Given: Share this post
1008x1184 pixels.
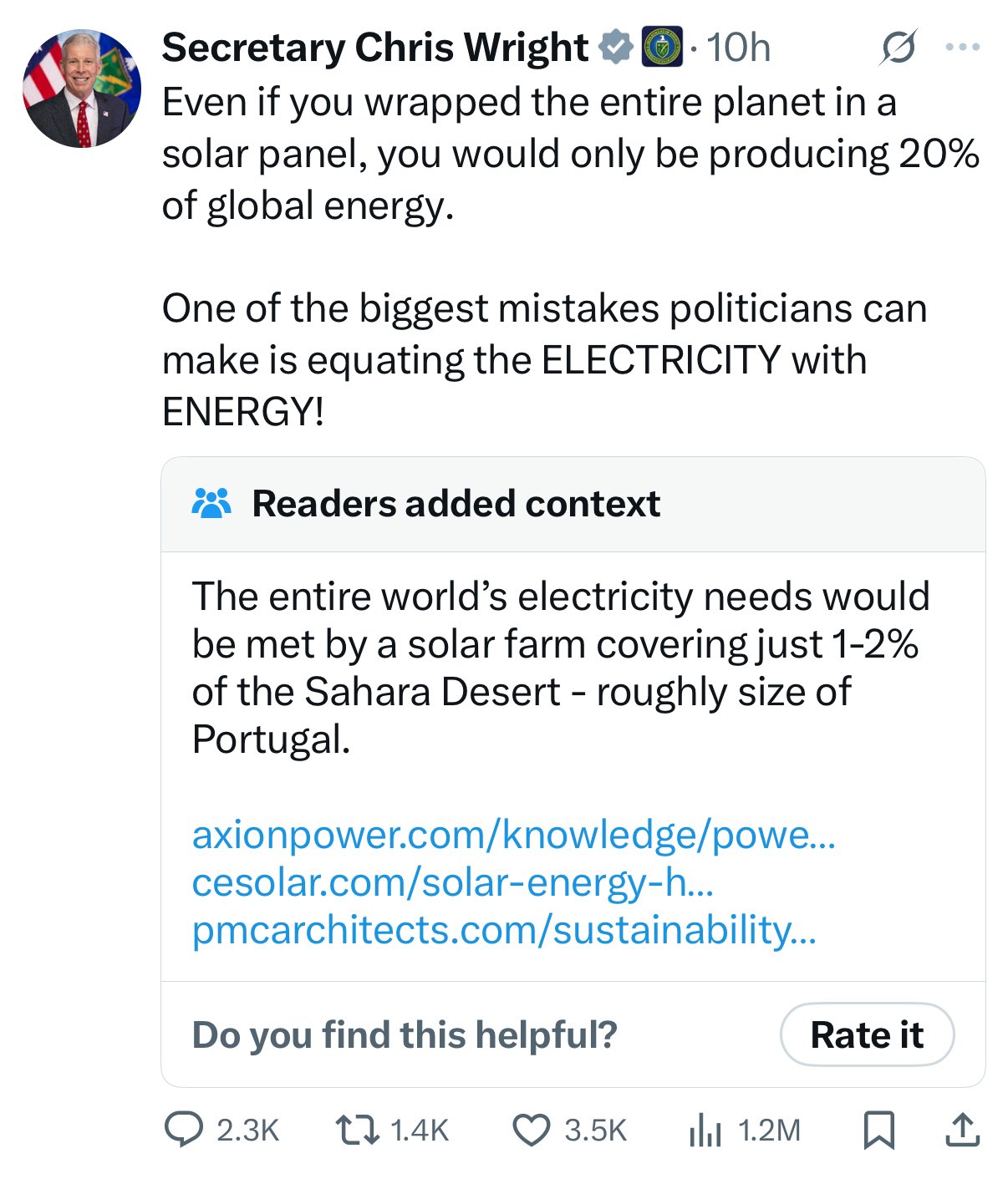Looking at the screenshot, I should [x=962, y=1130].
